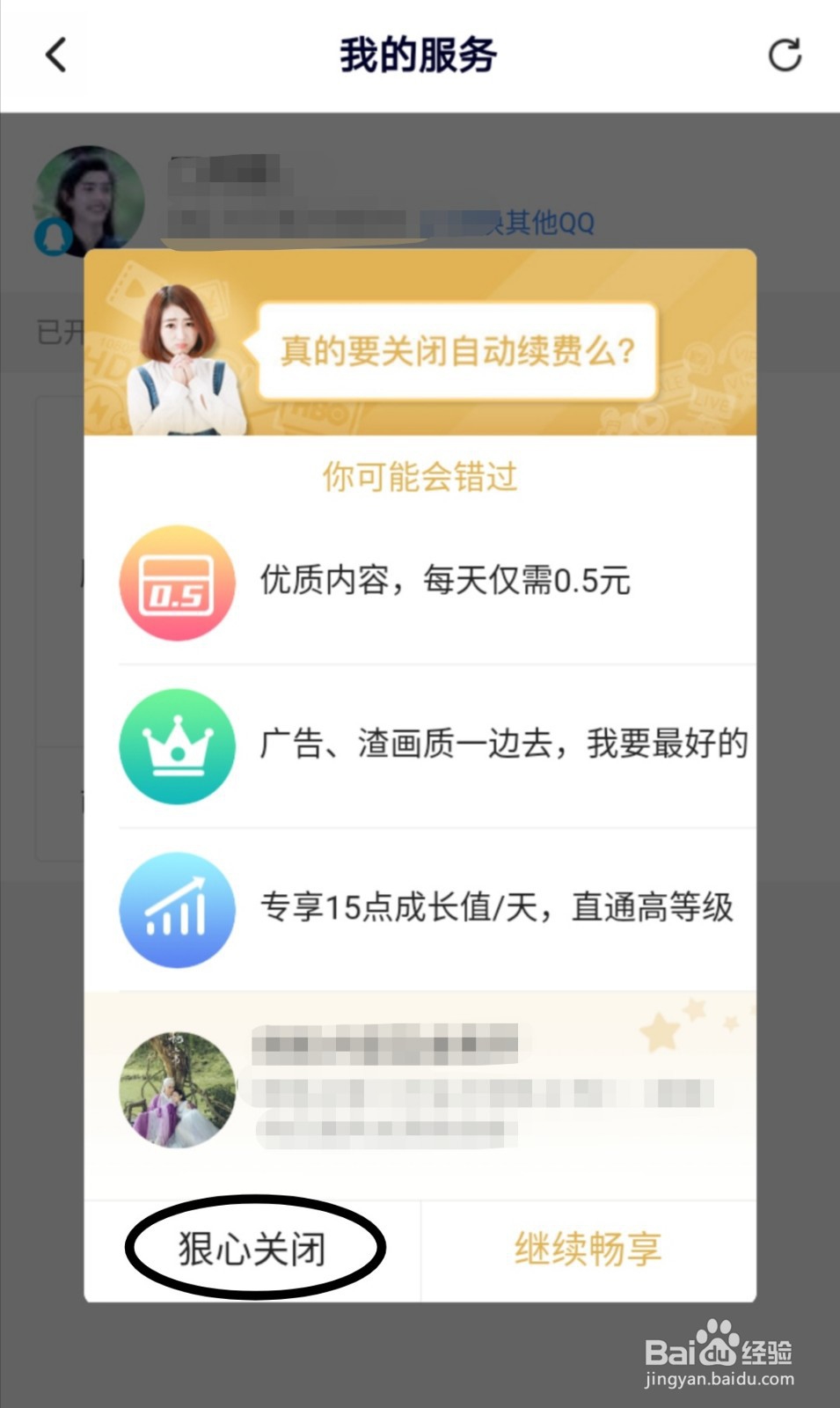Tap the blue growth chart icon
The height and width of the screenshot is (1408, 840).
coord(177,911)
